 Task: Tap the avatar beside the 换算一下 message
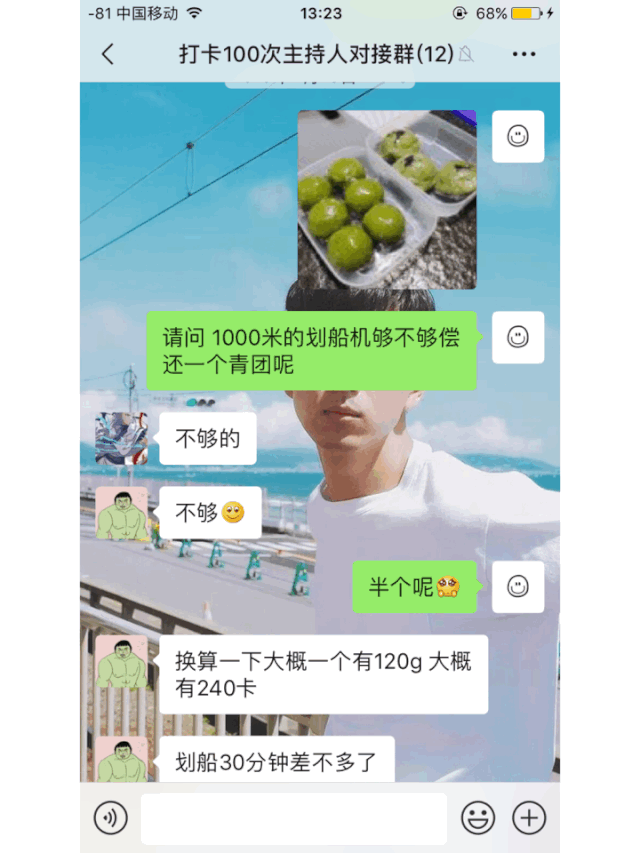coord(121,662)
